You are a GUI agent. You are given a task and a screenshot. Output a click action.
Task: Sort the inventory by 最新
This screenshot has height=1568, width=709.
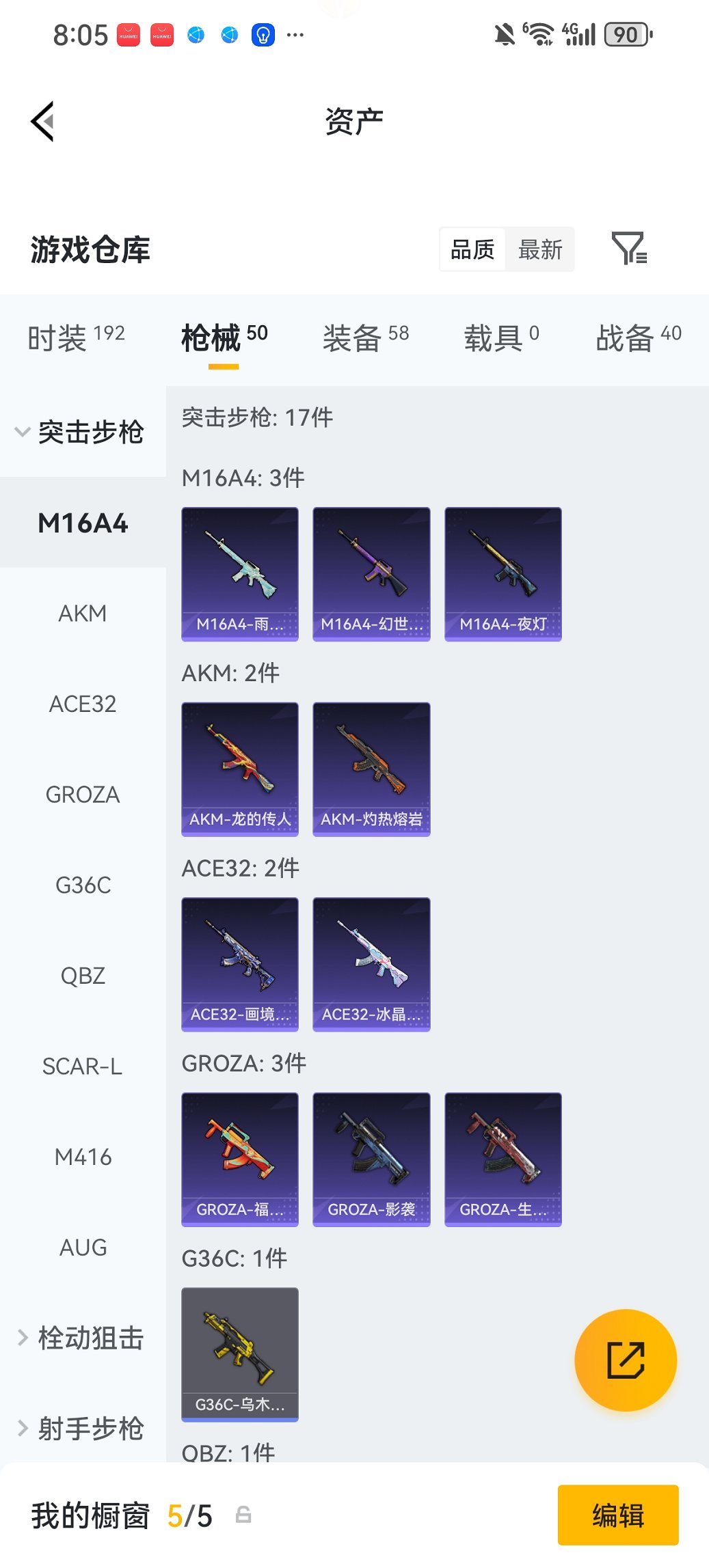point(540,250)
